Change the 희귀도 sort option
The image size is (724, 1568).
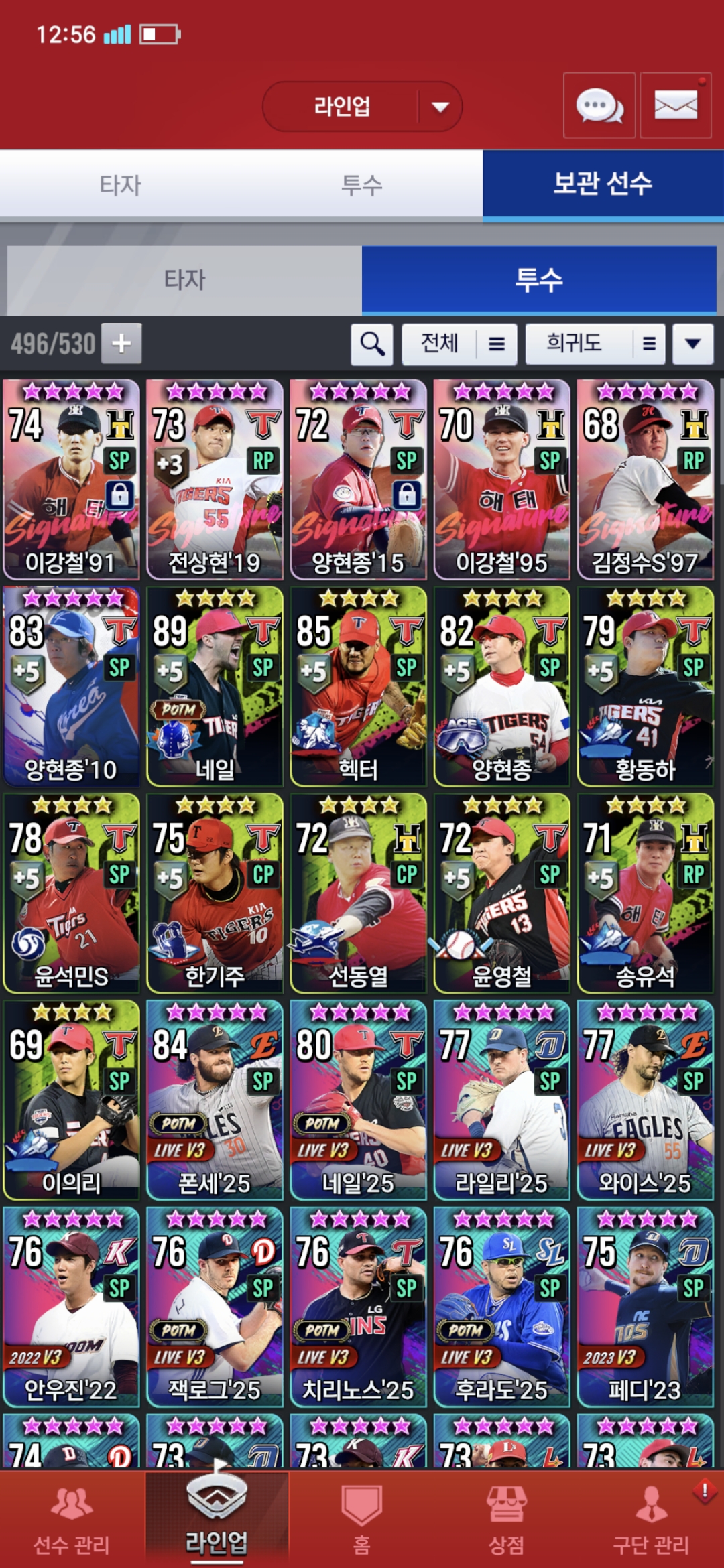(x=595, y=344)
